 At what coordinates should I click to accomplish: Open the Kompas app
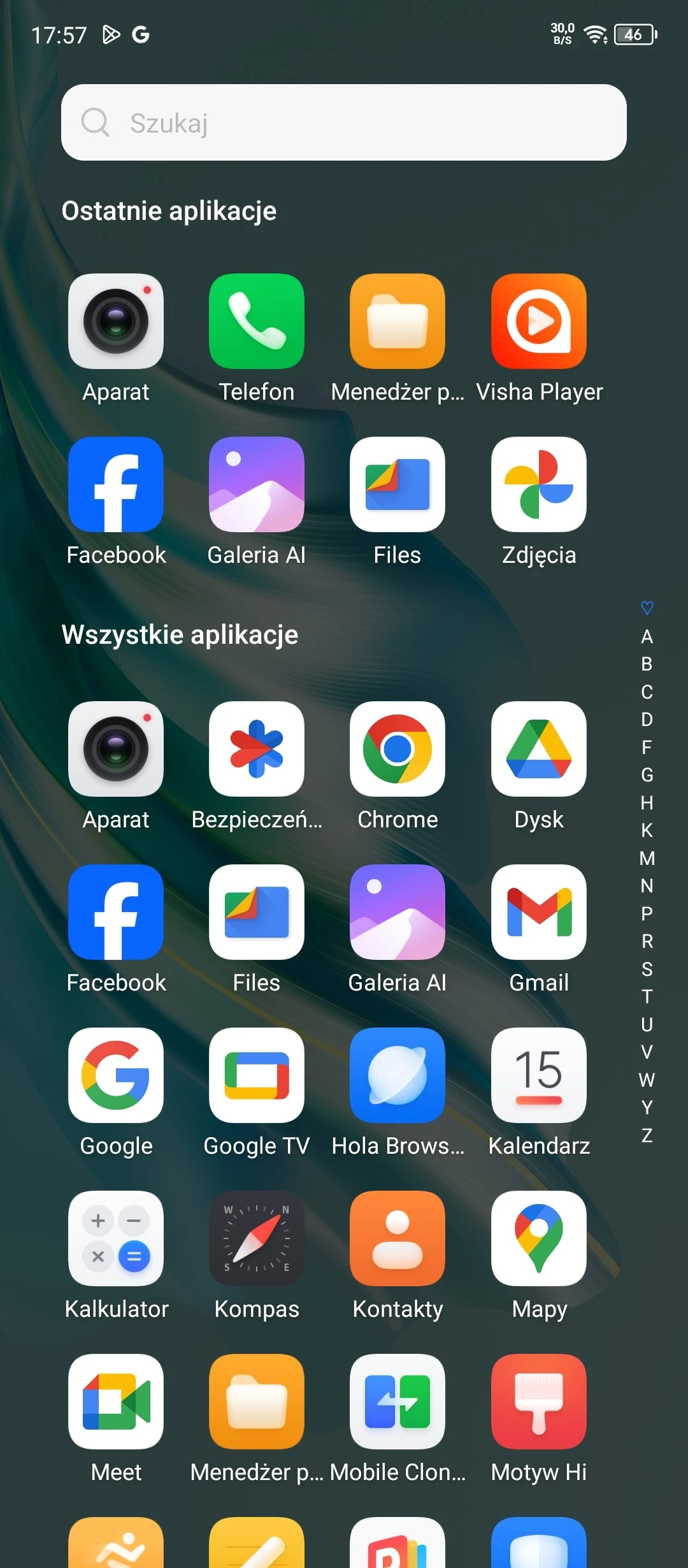tap(257, 1239)
